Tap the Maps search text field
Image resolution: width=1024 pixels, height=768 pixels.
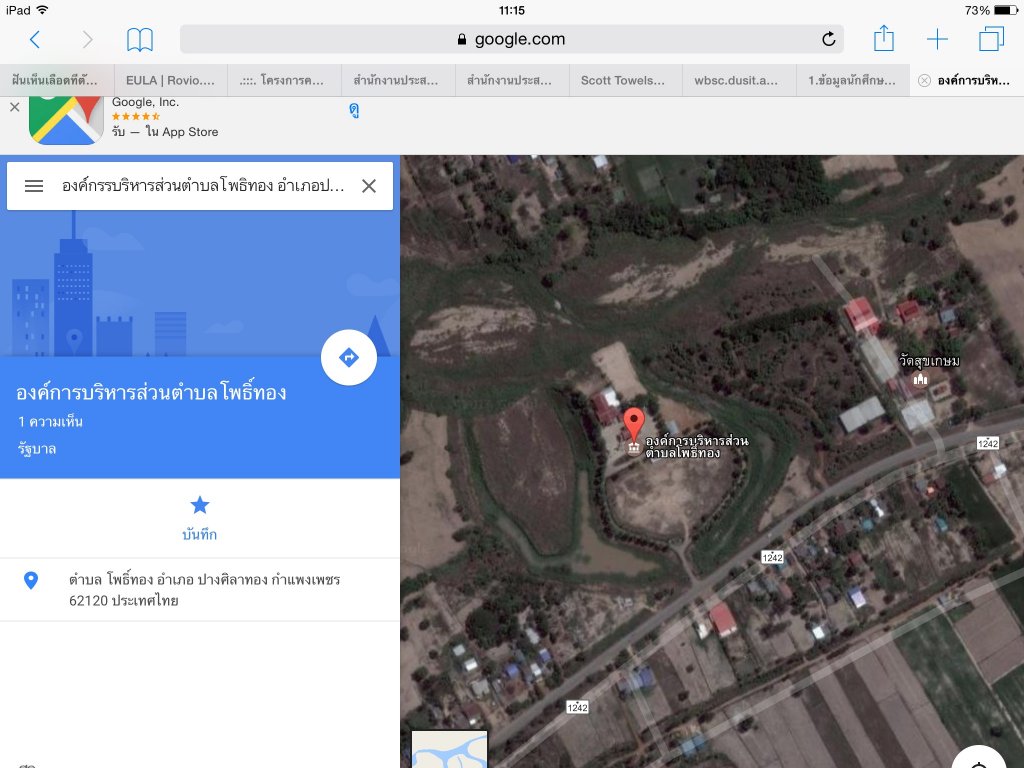(x=202, y=186)
